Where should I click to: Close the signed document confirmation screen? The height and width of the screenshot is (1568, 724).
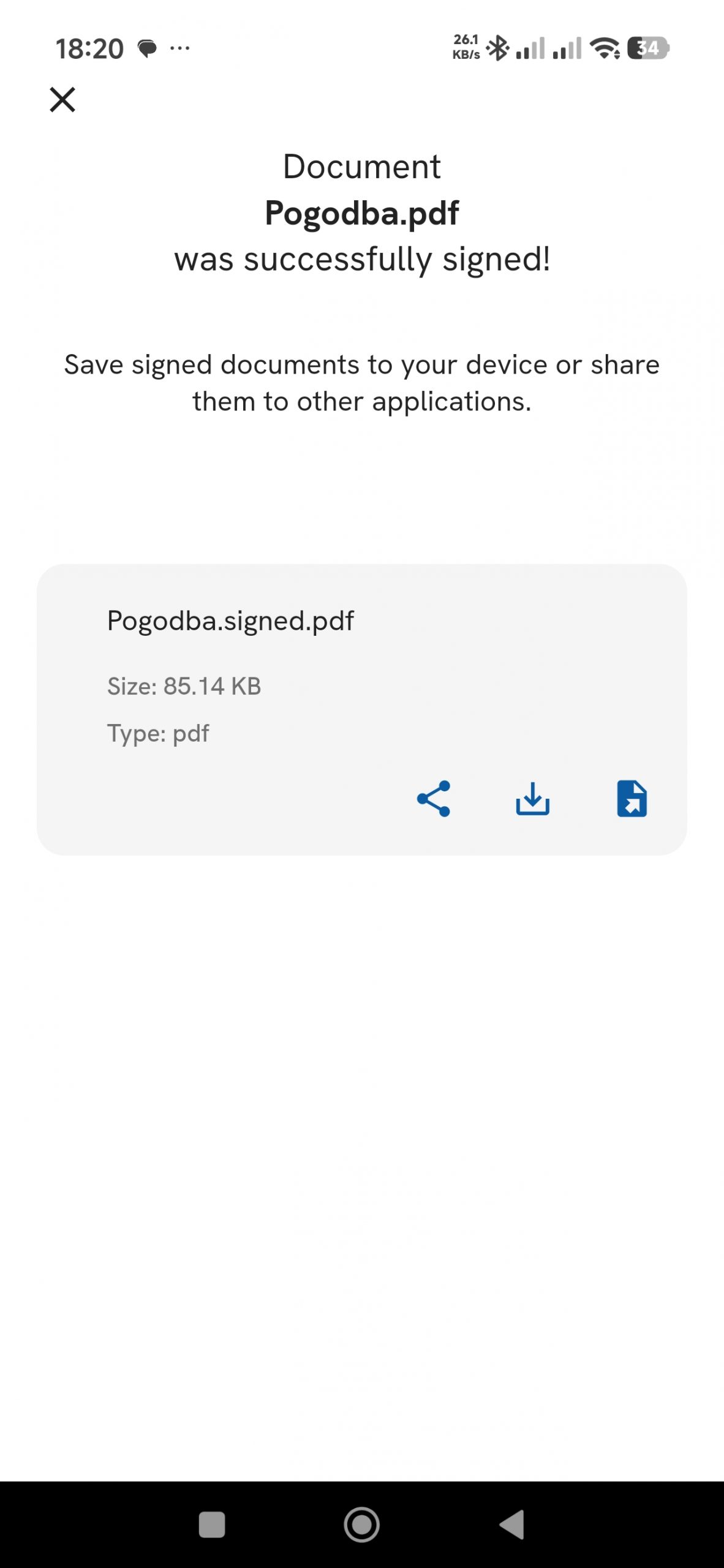pyautogui.click(x=62, y=99)
